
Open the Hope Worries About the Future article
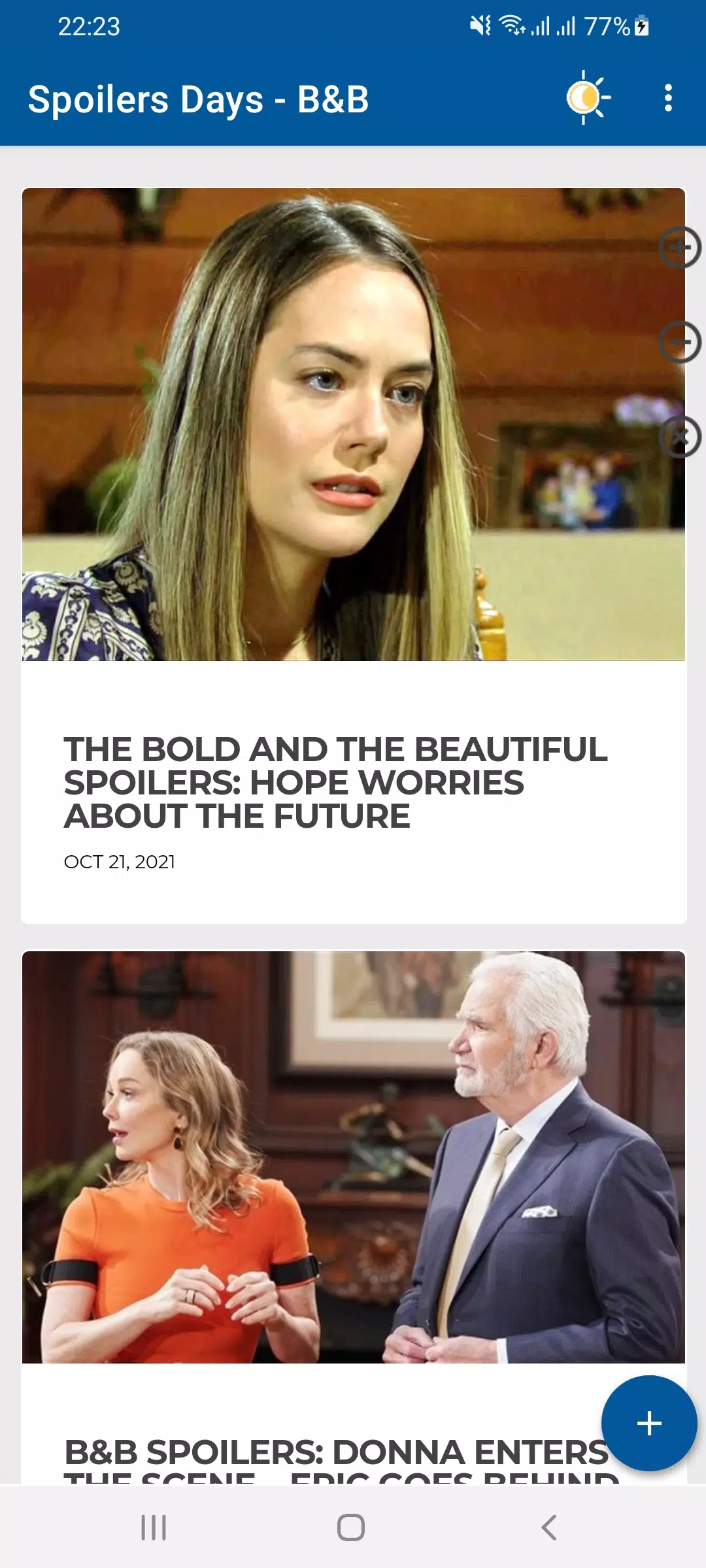coord(336,782)
